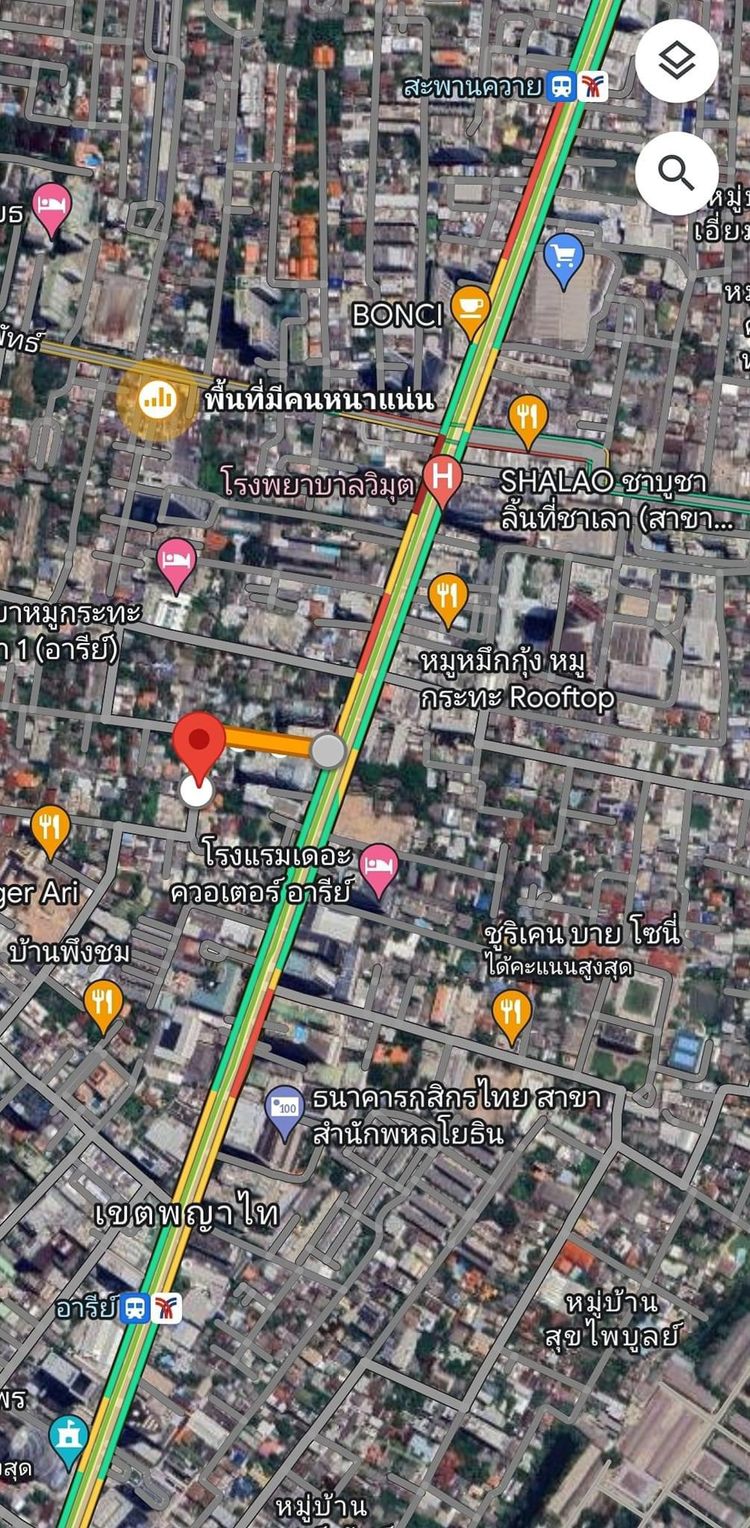Open the SHALAO ชาบูชา restaurant pin
The height and width of the screenshot is (1528, 750).
tap(527, 416)
